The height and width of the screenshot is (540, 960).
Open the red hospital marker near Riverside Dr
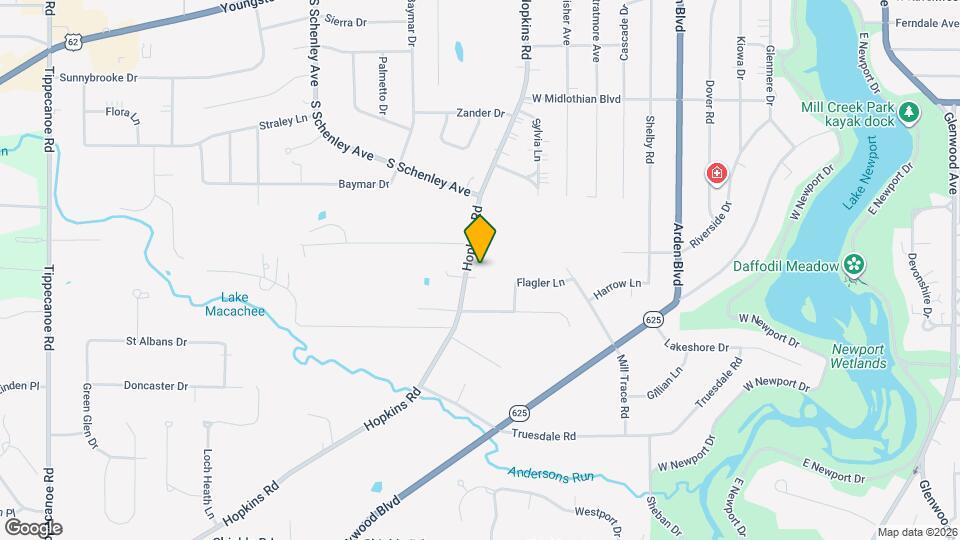point(716,175)
